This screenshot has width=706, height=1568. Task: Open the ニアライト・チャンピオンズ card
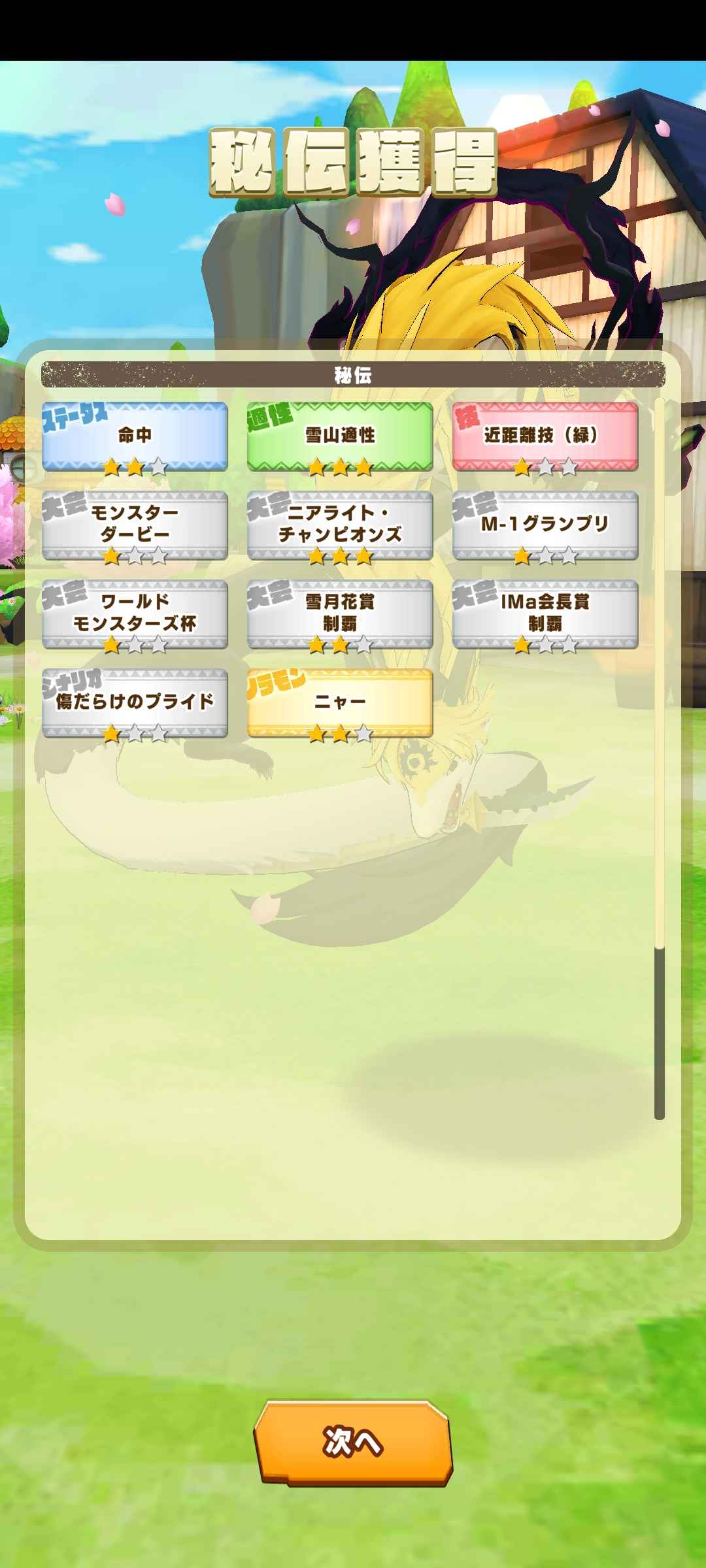point(340,525)
